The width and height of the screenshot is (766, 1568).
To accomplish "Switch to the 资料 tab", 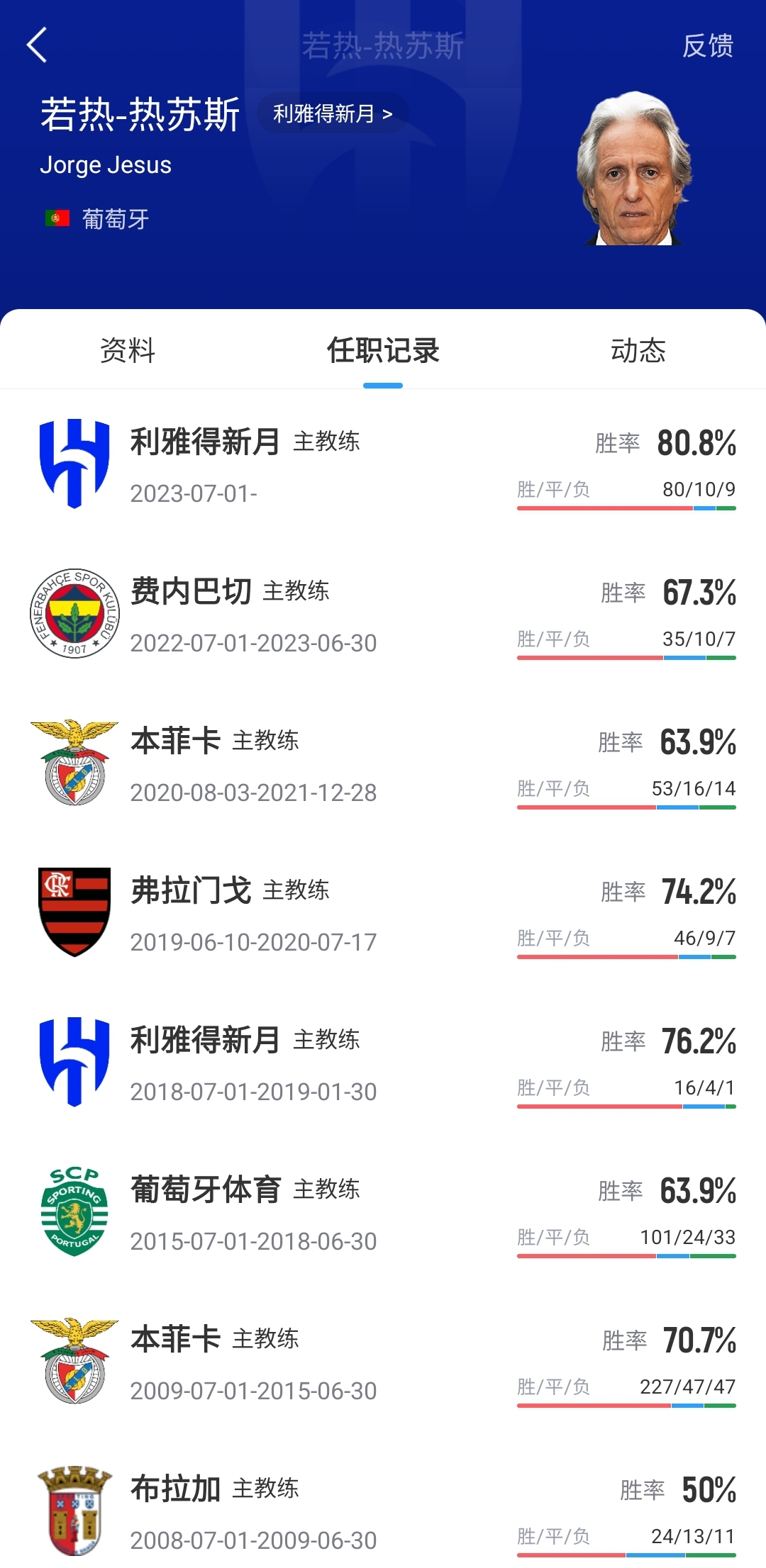I will tap(128, 350).
